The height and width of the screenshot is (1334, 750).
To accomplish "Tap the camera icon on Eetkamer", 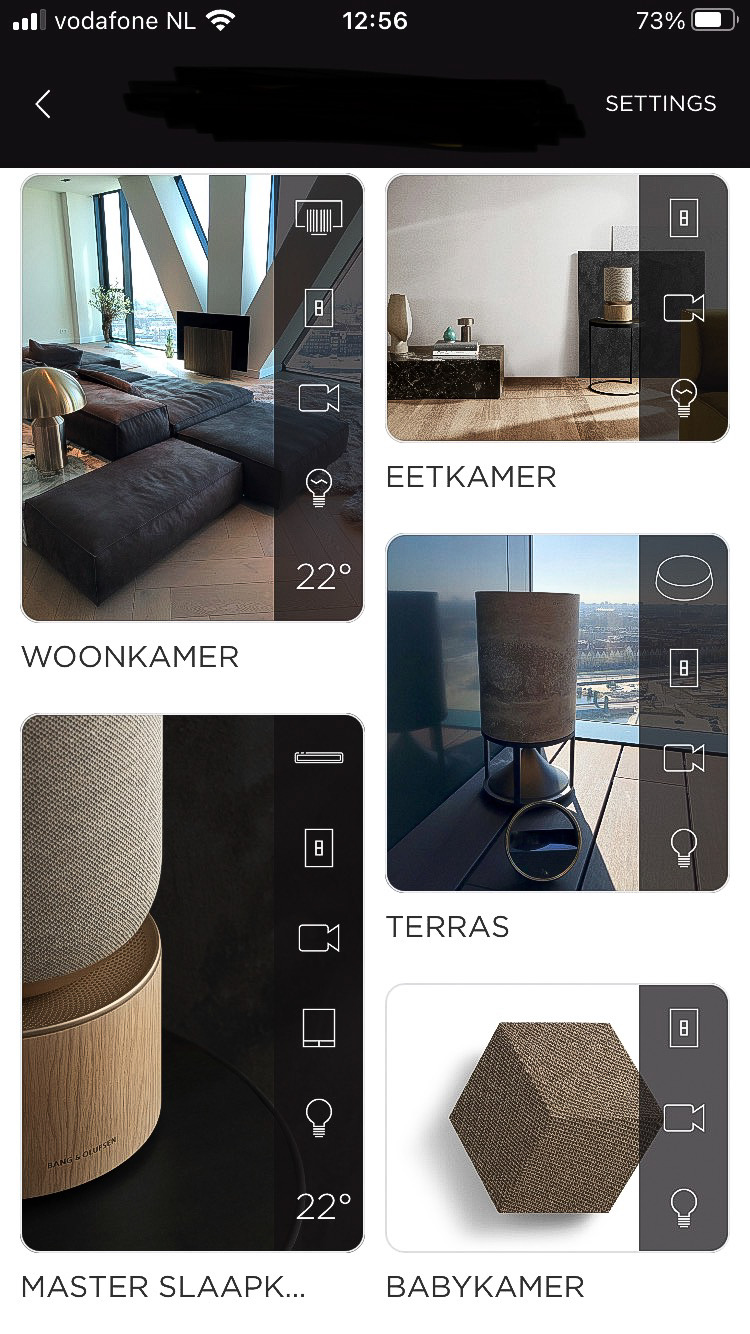I will pyautogui.click(x=684, y=308).
